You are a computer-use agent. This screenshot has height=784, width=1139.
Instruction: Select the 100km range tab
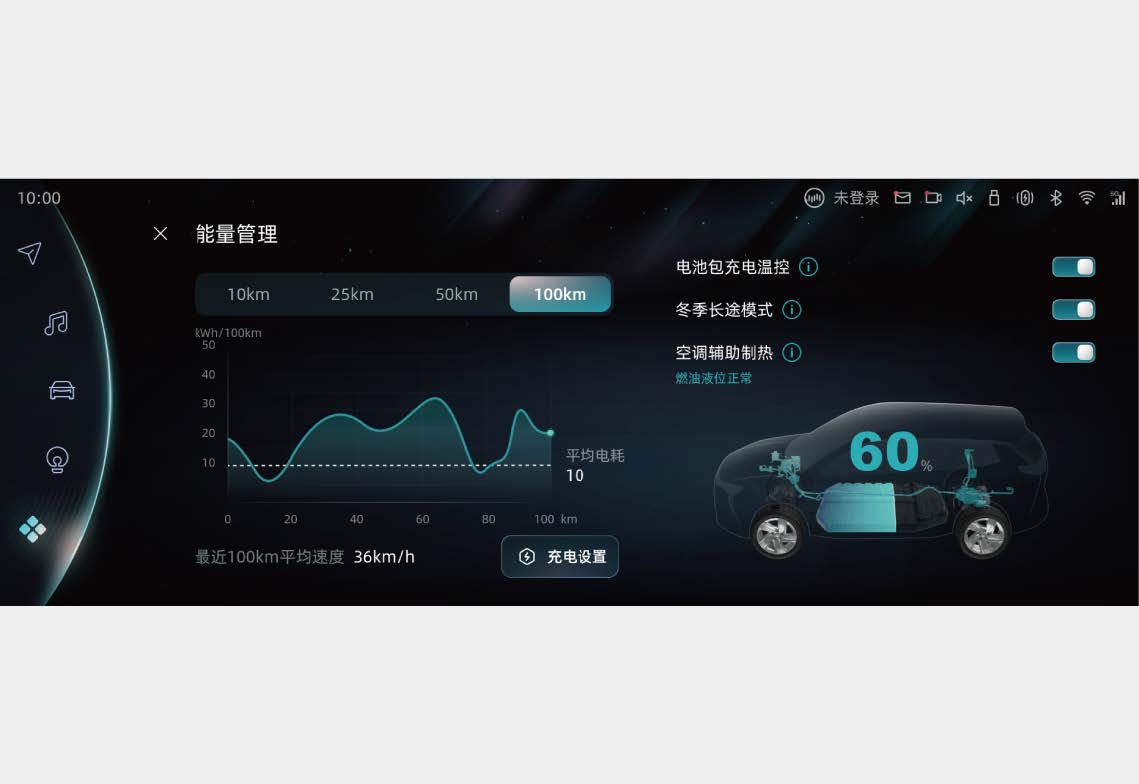click(x=560, y=295)
